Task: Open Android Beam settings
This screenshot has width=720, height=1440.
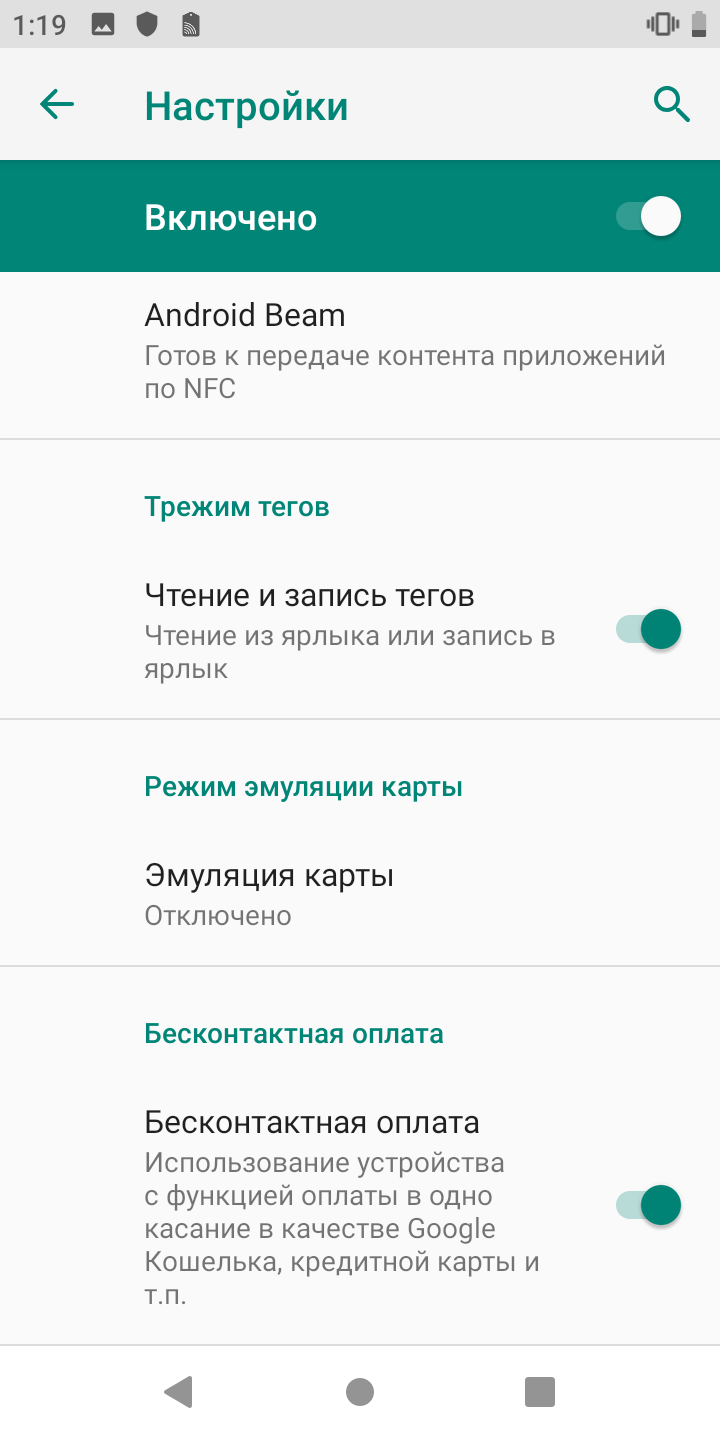Action: pos(360,352)
